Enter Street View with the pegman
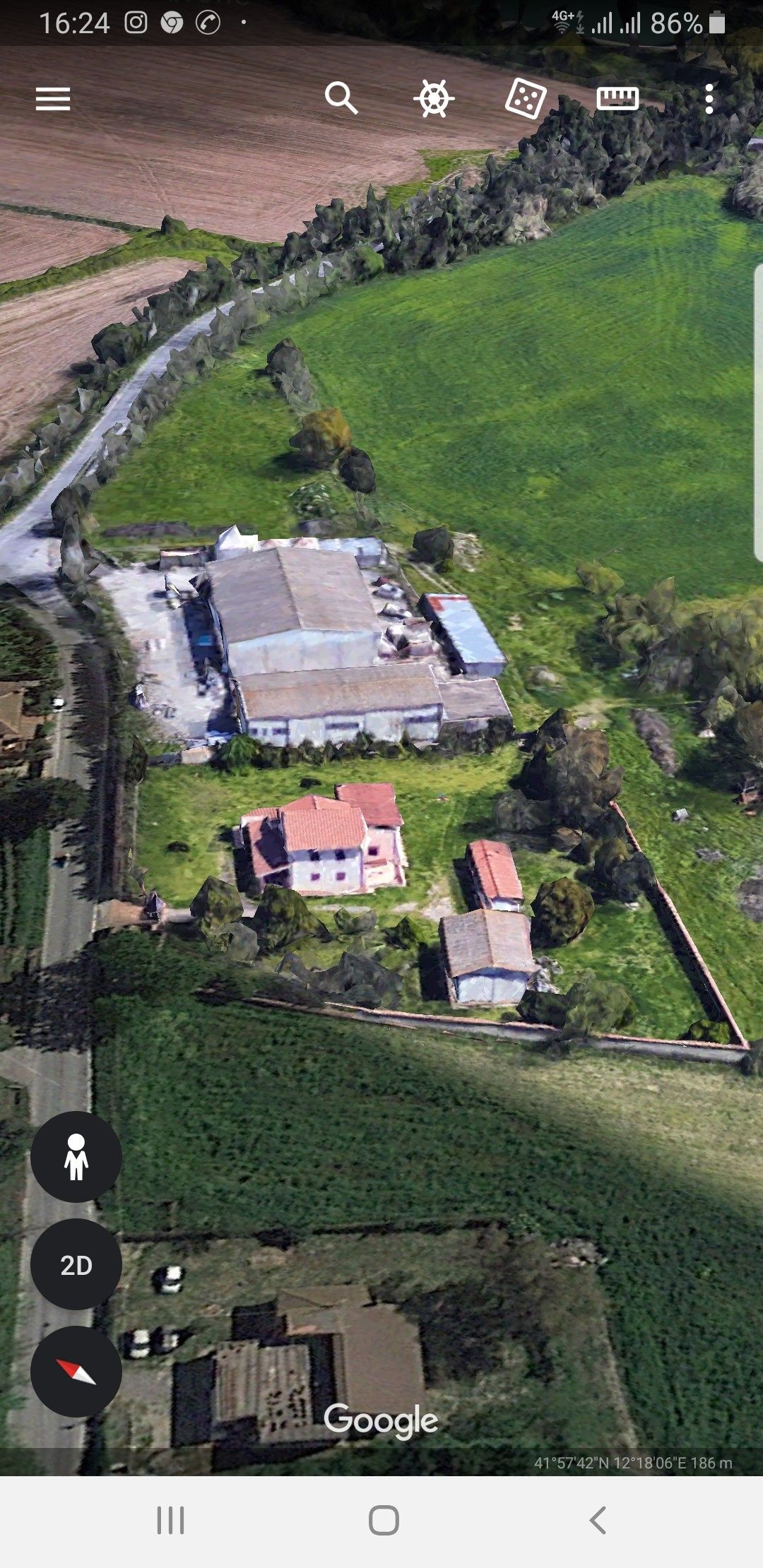 (76, 1157)
